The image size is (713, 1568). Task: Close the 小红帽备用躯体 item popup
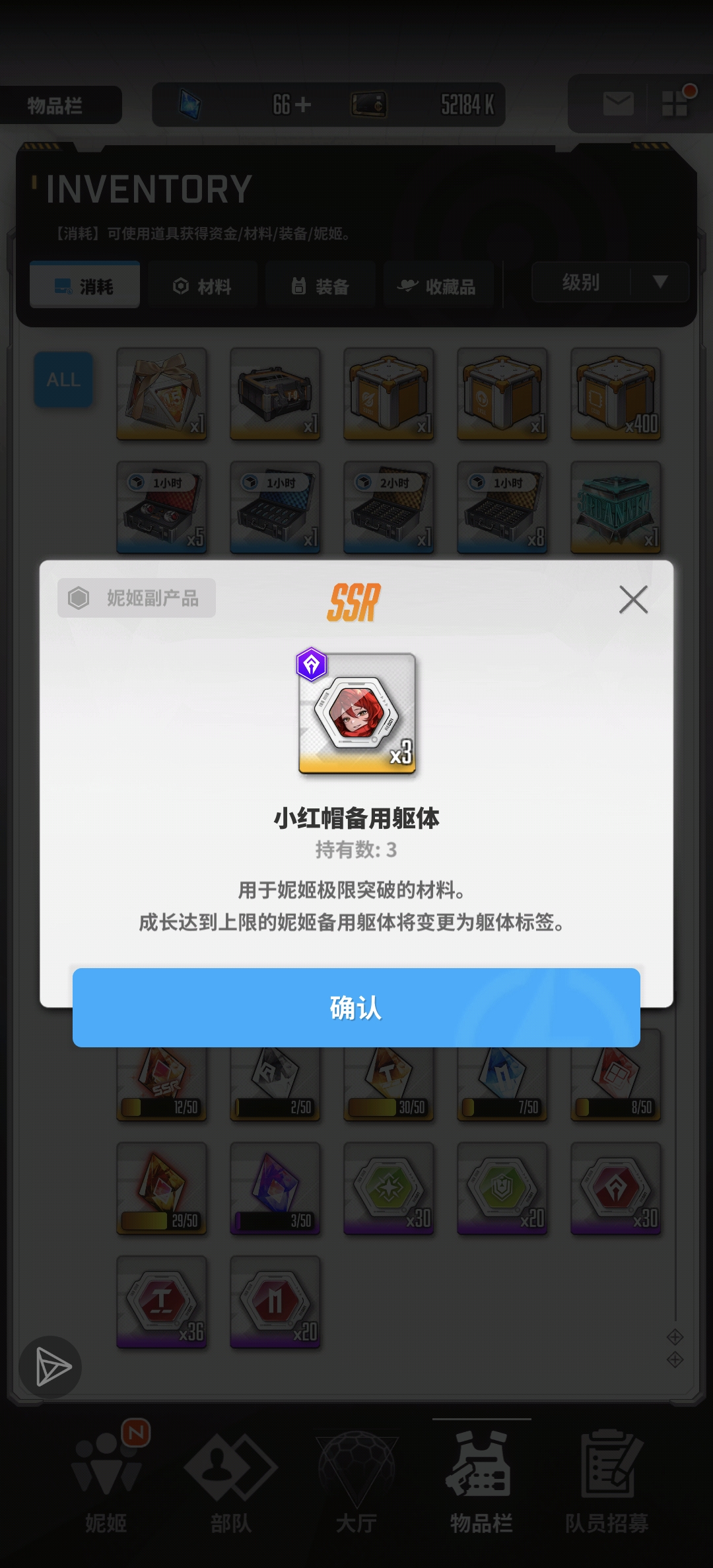point(633,599)
